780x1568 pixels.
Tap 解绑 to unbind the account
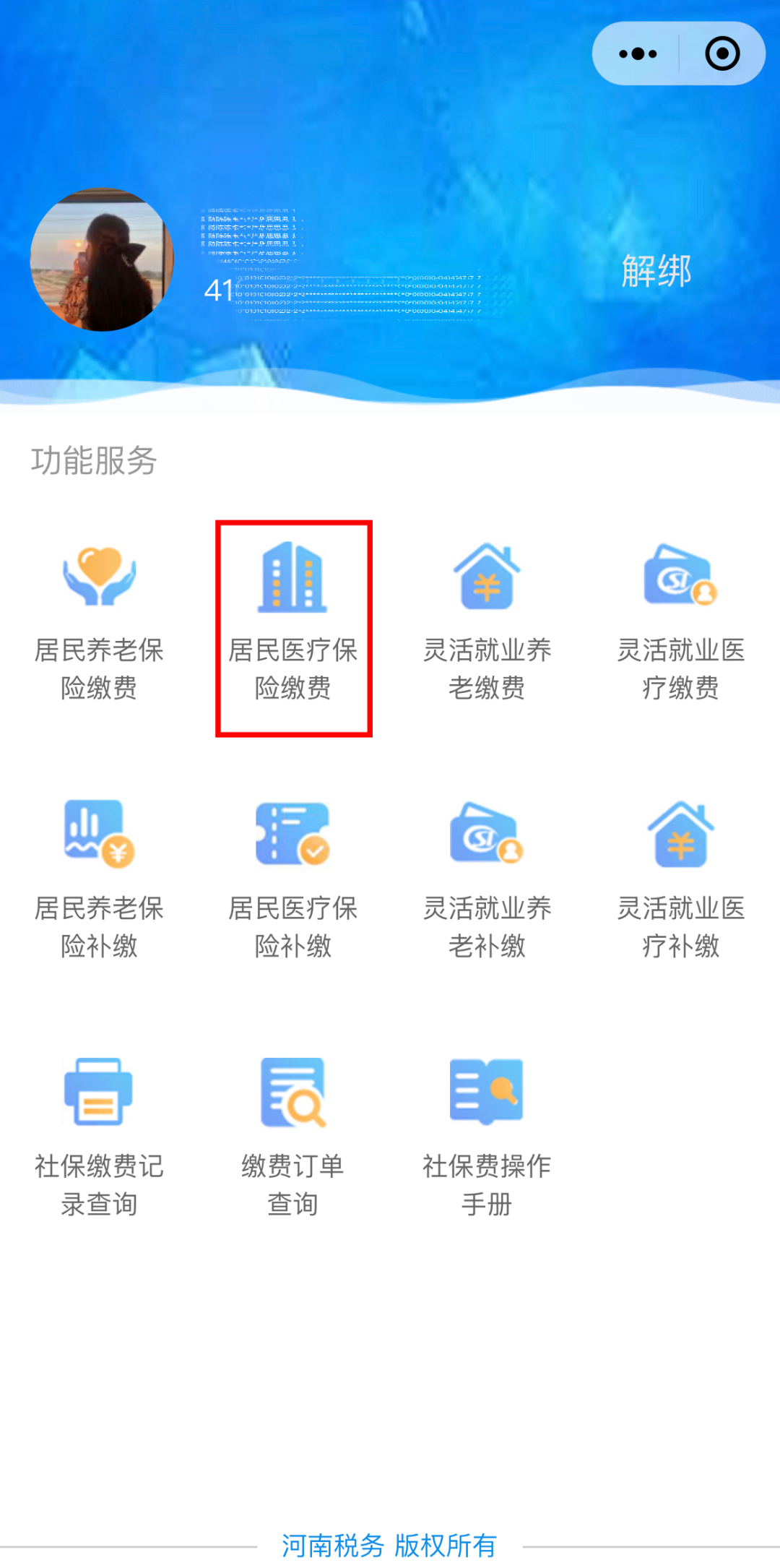[x=656, y=272]
